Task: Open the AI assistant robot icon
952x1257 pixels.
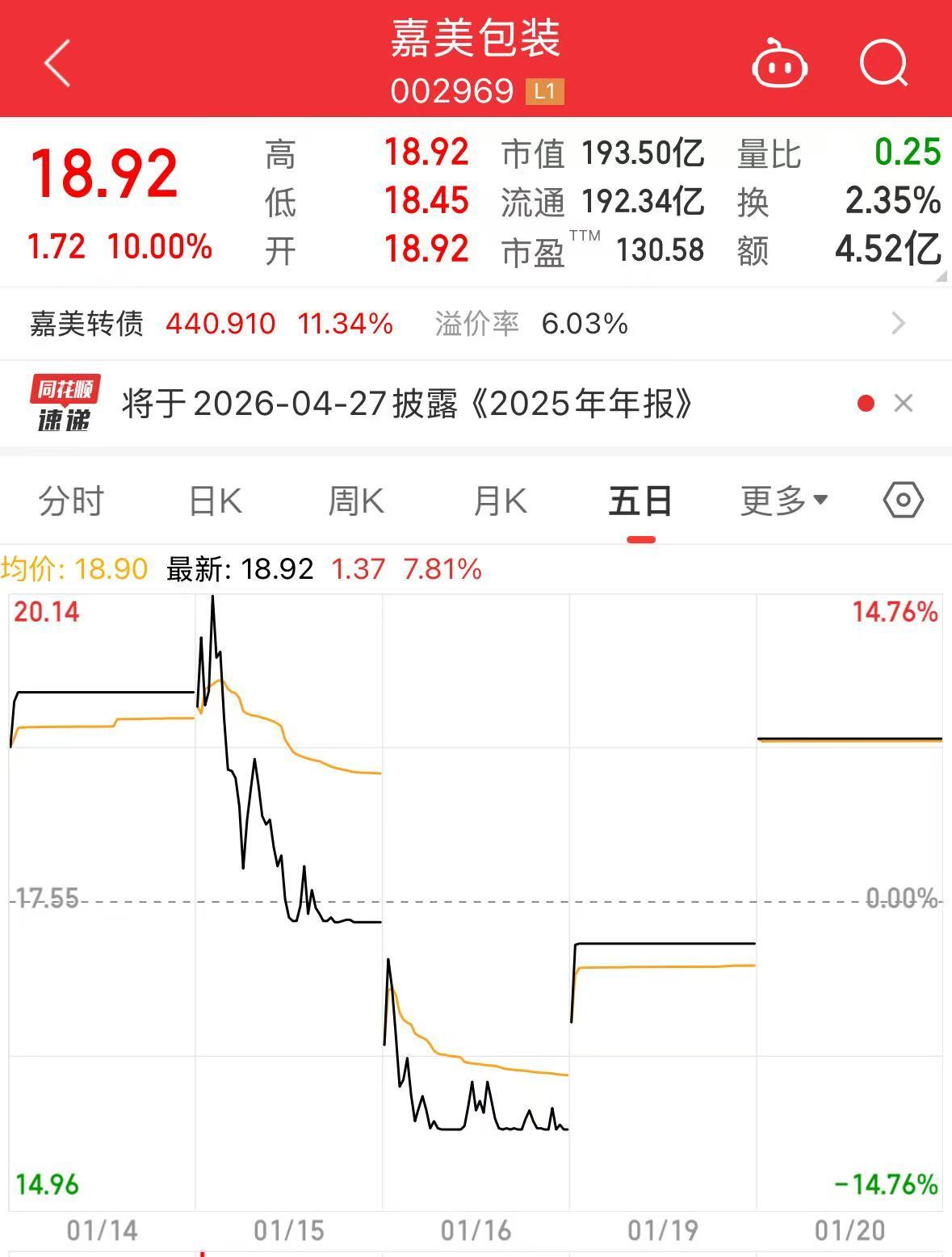Action: click(x=778, y=63)
